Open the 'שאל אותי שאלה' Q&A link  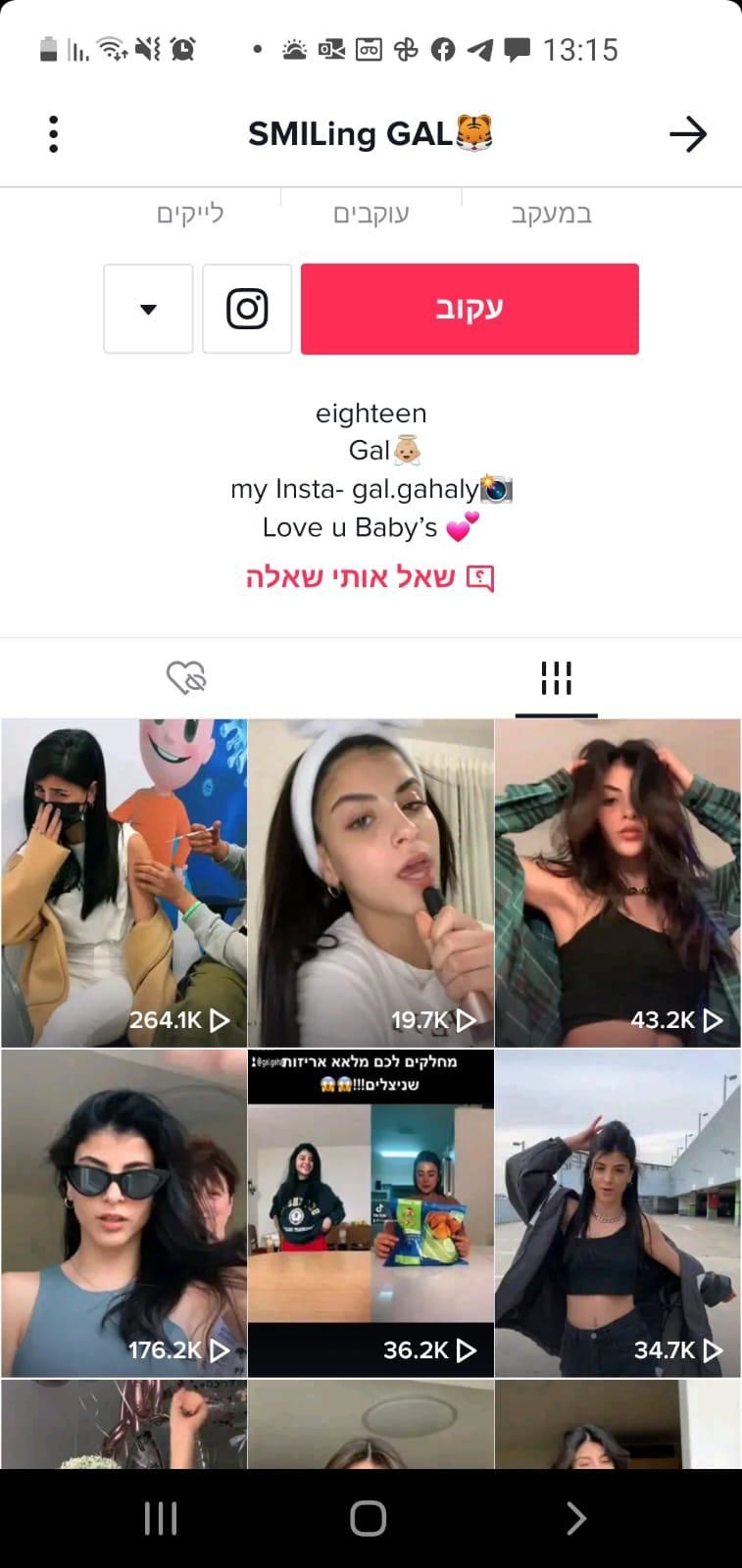click(x=371, y=577)
